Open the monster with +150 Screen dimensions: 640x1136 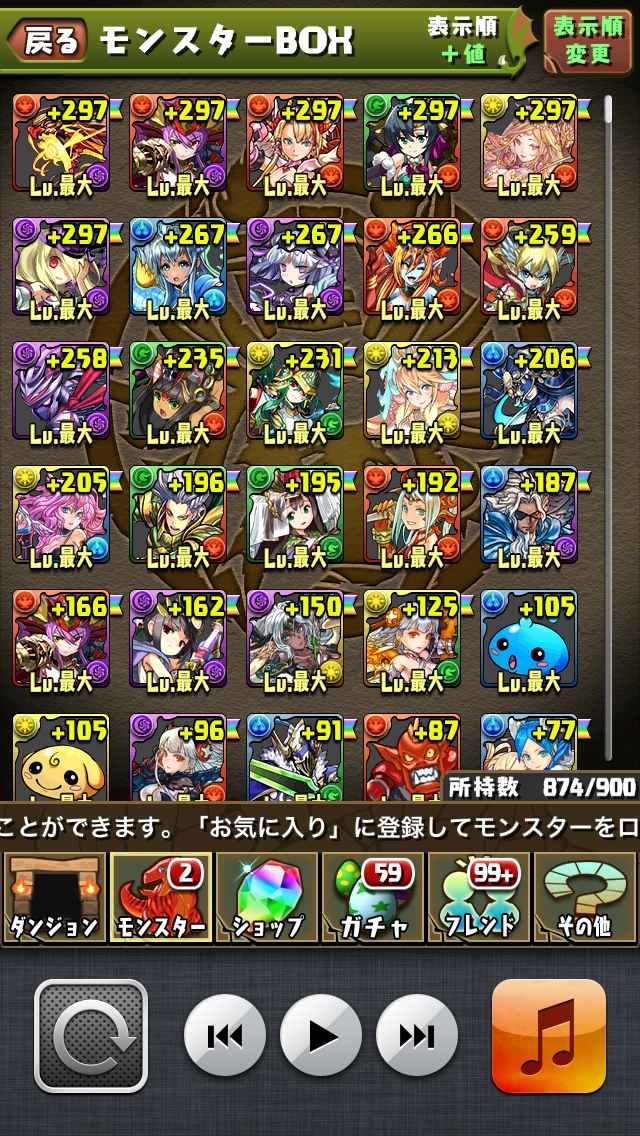pyautogui.click(x=295, y=639)
